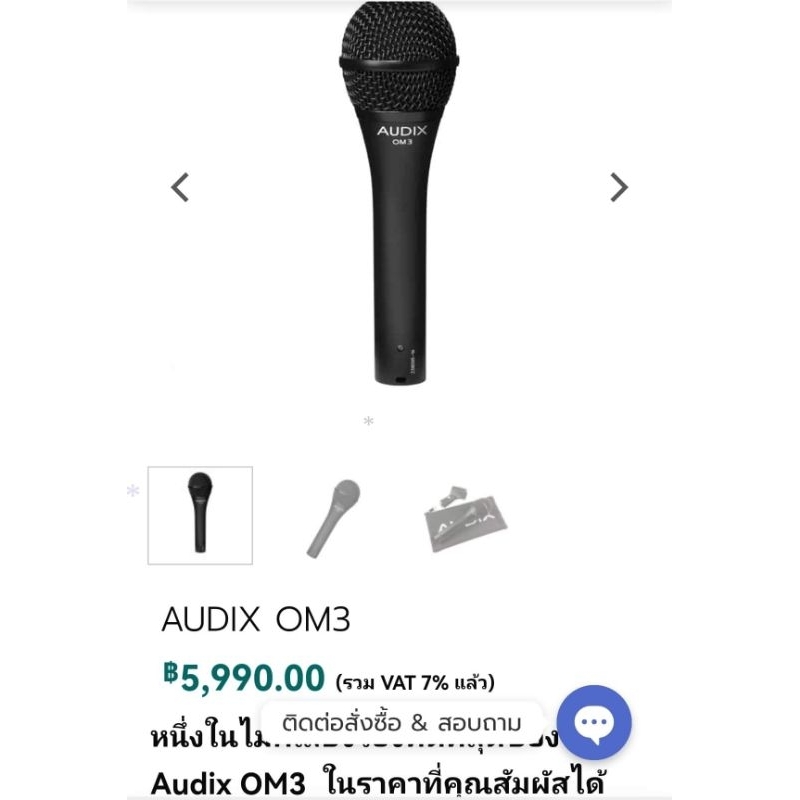The width and height of the screenshot is (800, 800).
Task: Select the first upright microphone thumbnail
Action: click(x=200, y=515)
